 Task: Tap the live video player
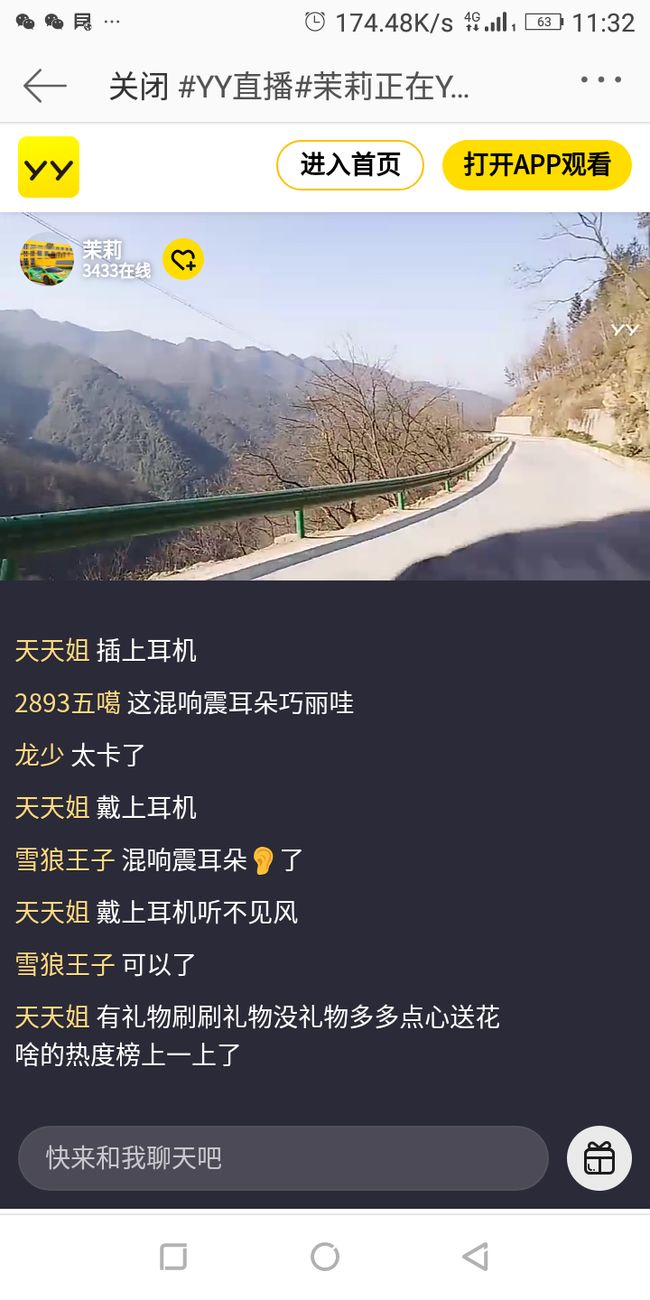[325, 396]
